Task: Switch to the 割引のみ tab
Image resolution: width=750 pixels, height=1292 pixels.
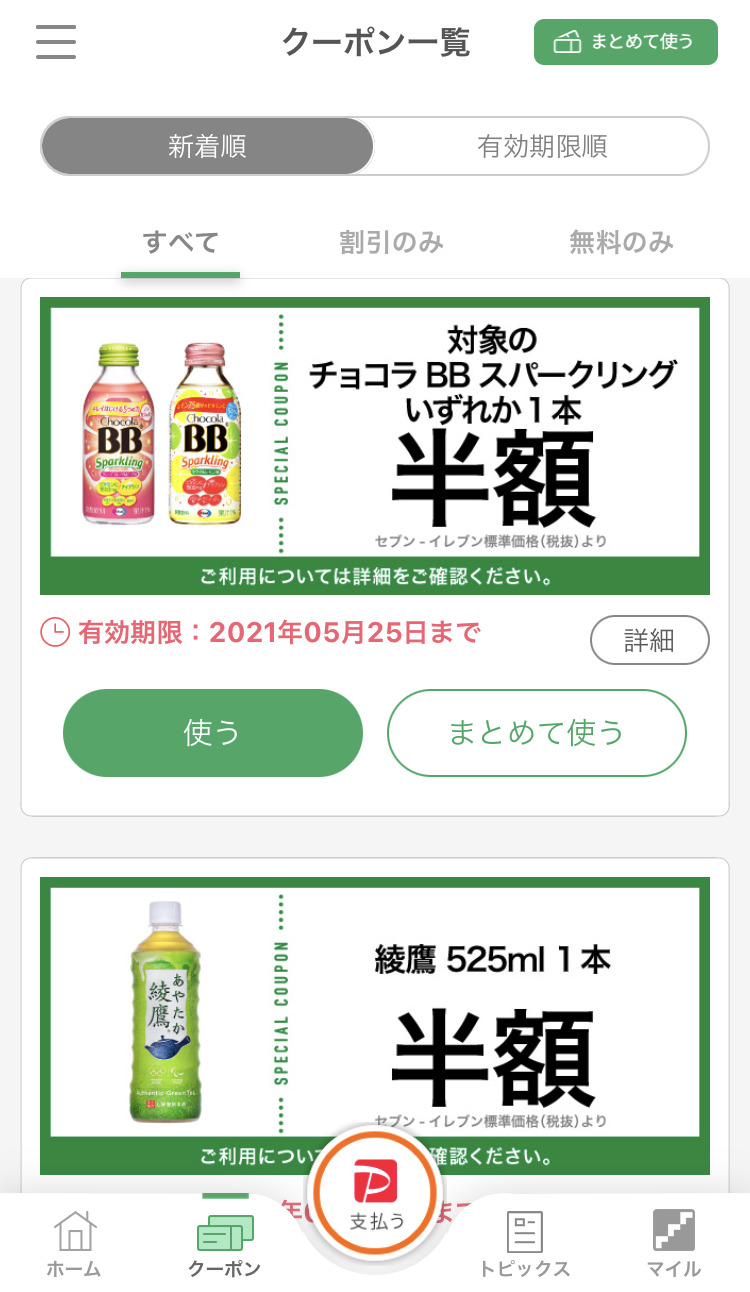Action: coord(391,242)
